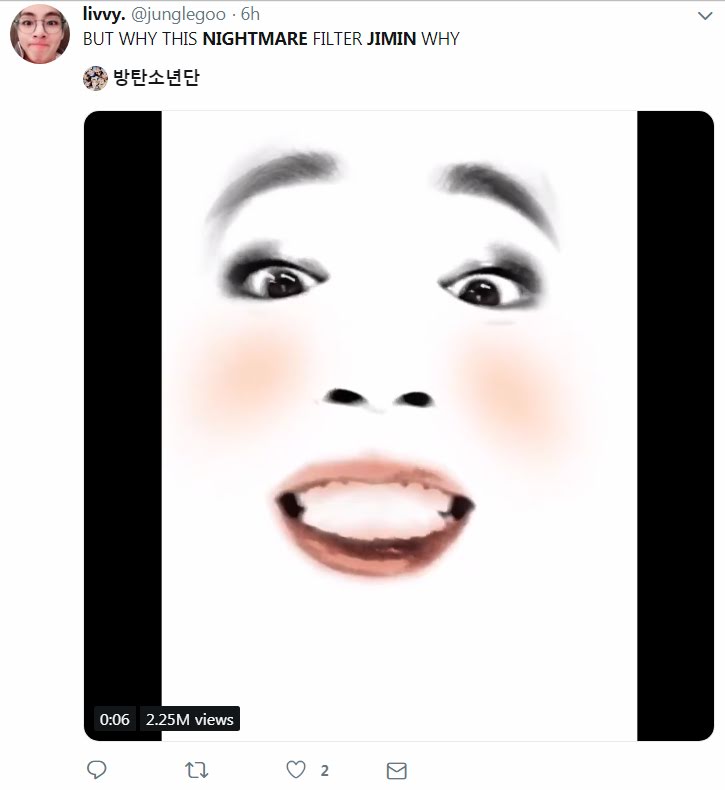Send this tweet via direct message

tap(397, 771)
